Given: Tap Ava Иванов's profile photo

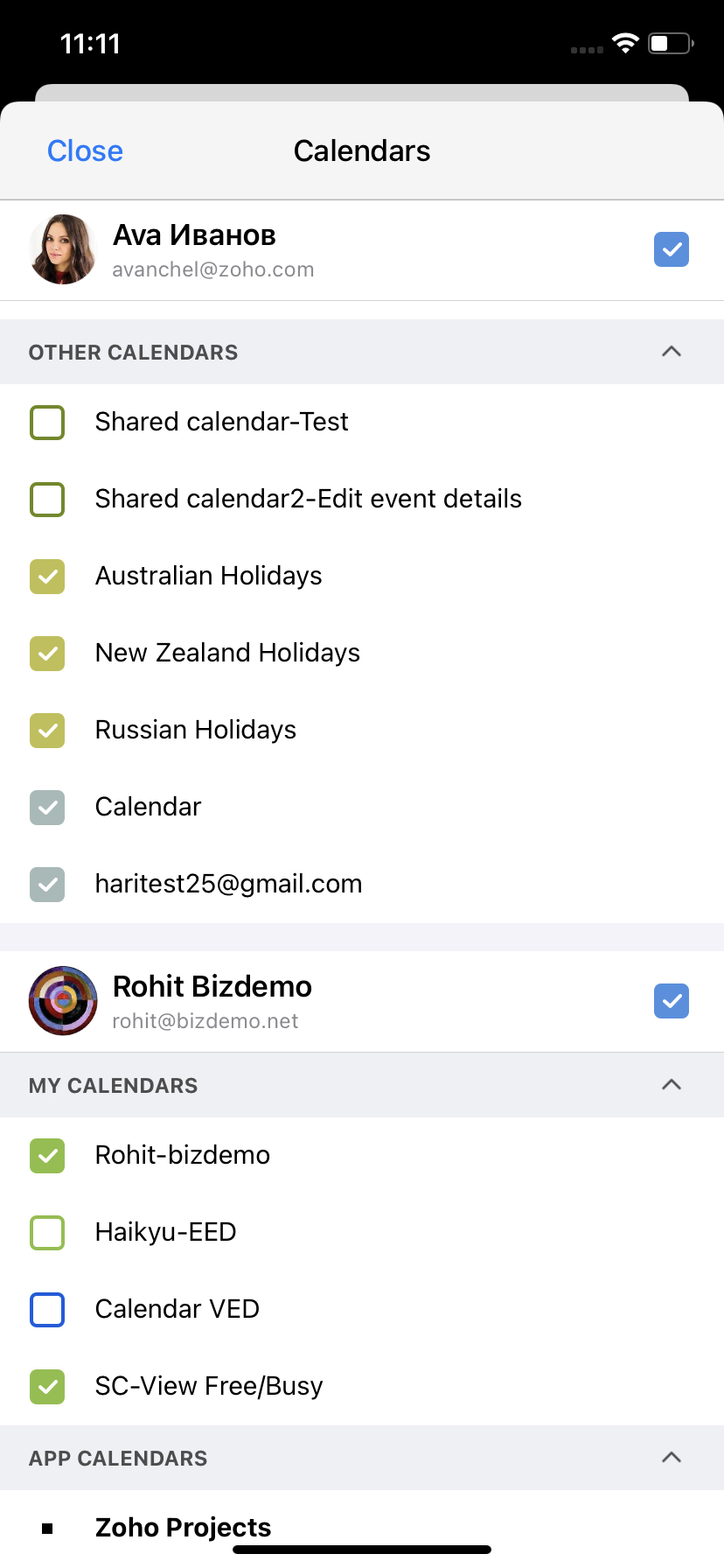Looking at the screenshot, I should pos(62,249).
